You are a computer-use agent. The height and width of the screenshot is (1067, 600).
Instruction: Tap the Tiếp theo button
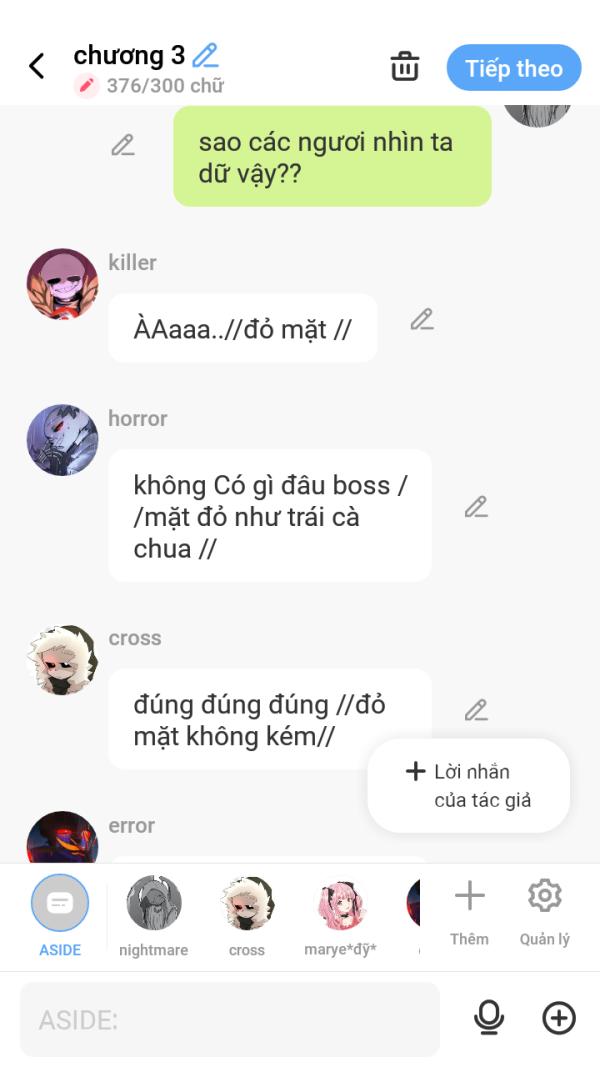[x=513, y=68]
